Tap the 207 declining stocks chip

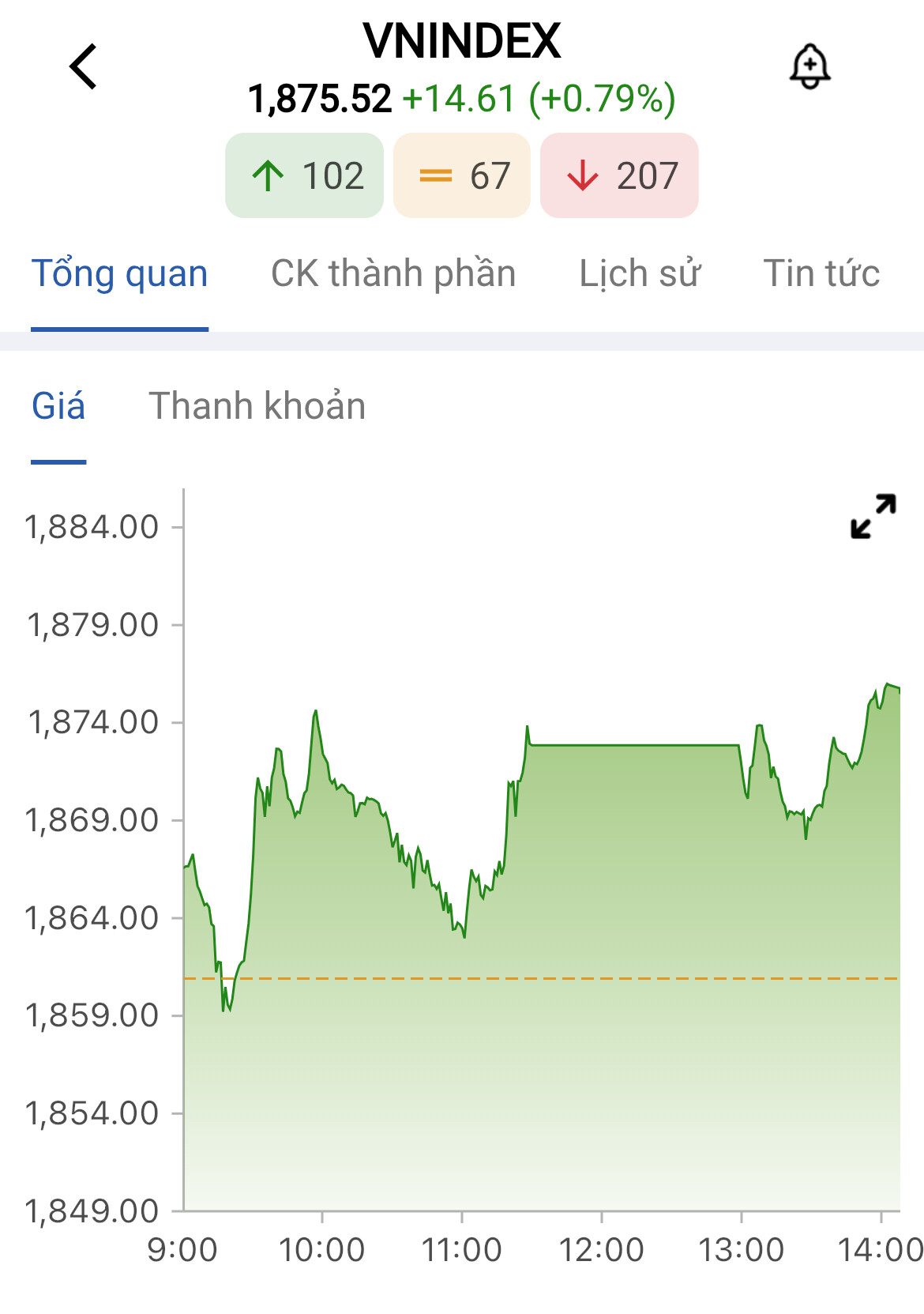(620, 175)
